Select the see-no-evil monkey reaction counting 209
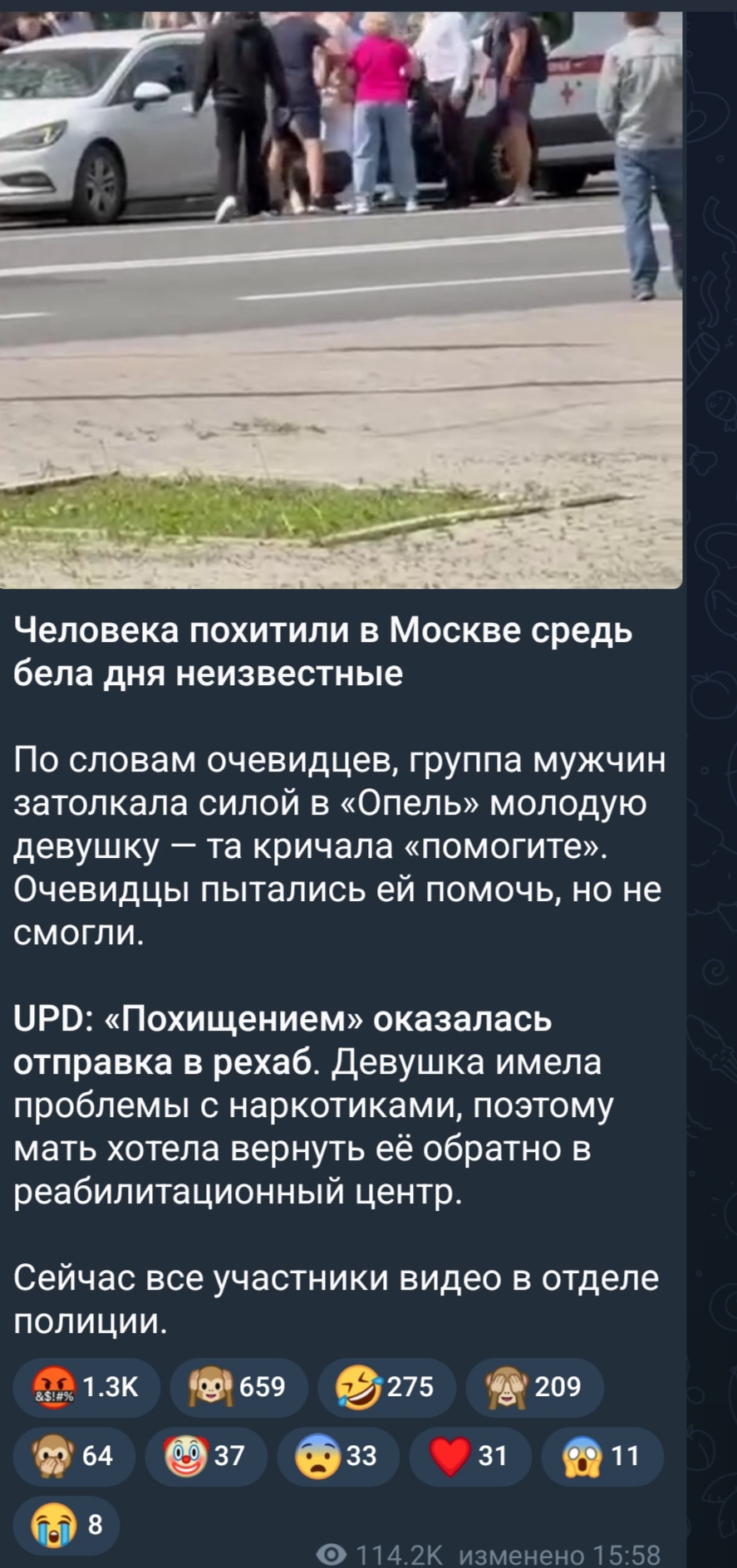Image resolution: width=737 pixels, height=1568 pixels. point(534,1387)
